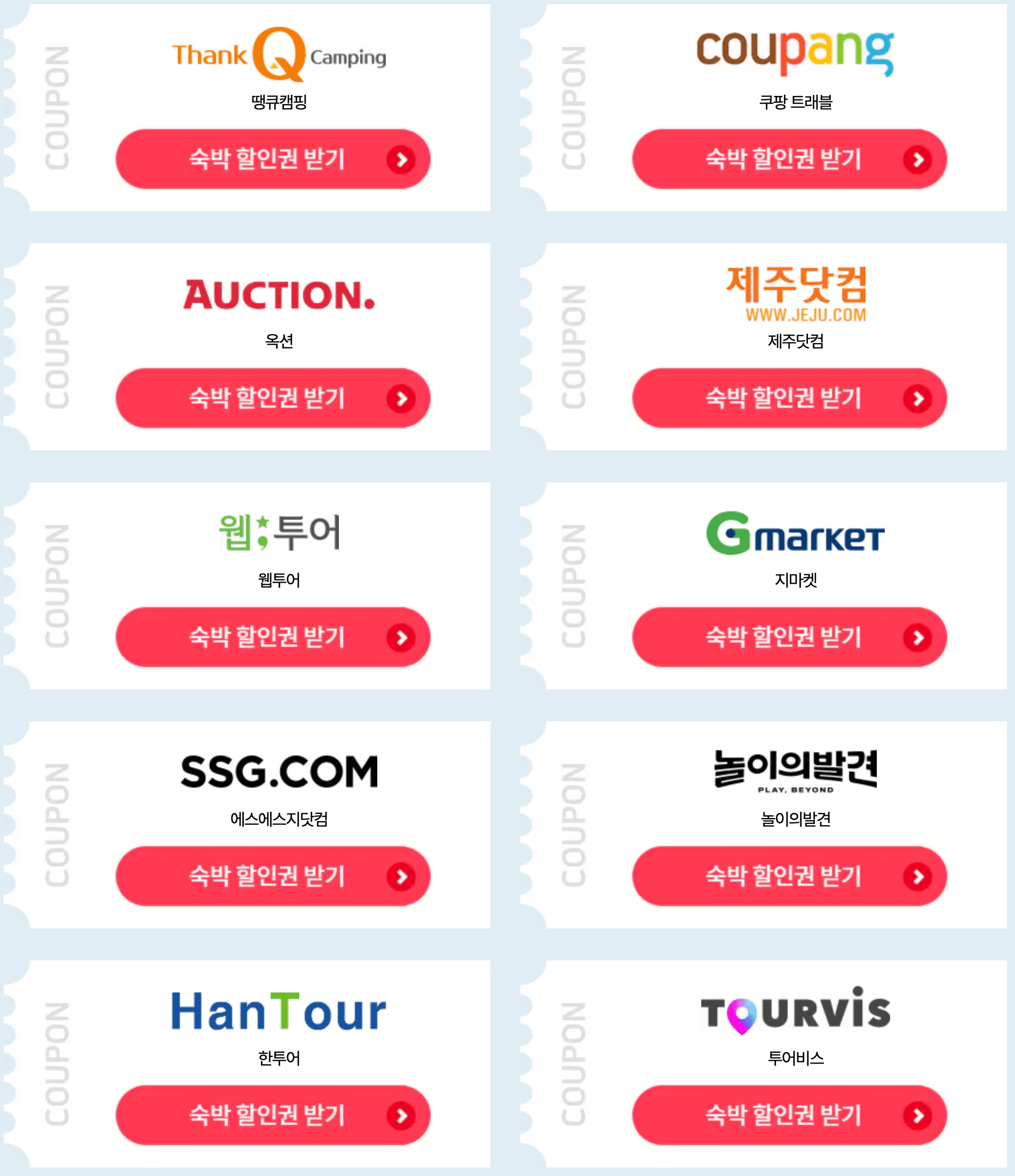Claim the Auction 숙박 할인권 coupon
Screen dimensions: 1015x1176
pyautogui.click(x=273, y=398)
